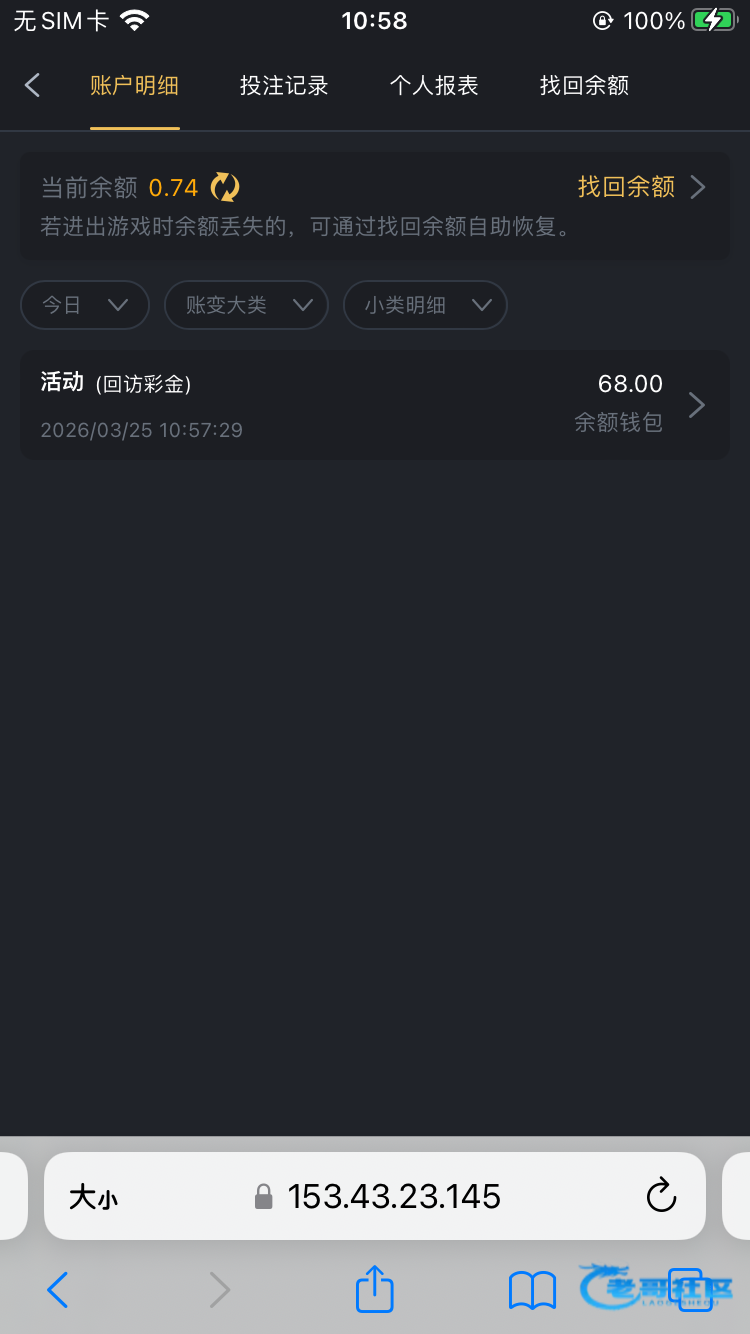Tap the 找回余额 link beside balance

[640, 187]
